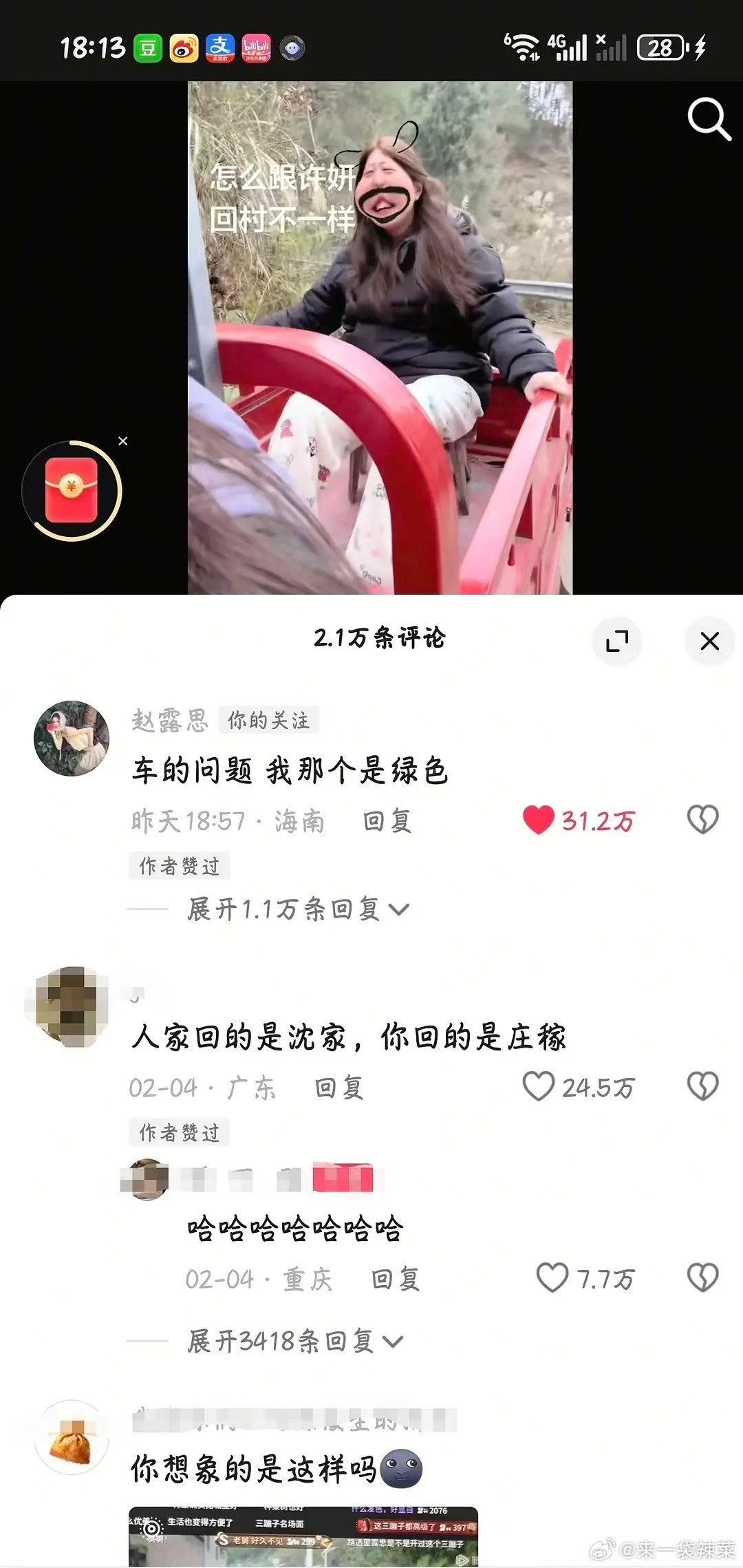Open the red envelope reward
Image resolution: width=743 pixels, height=1568 pixels.
pyautogui.click(x=73, y=489)
